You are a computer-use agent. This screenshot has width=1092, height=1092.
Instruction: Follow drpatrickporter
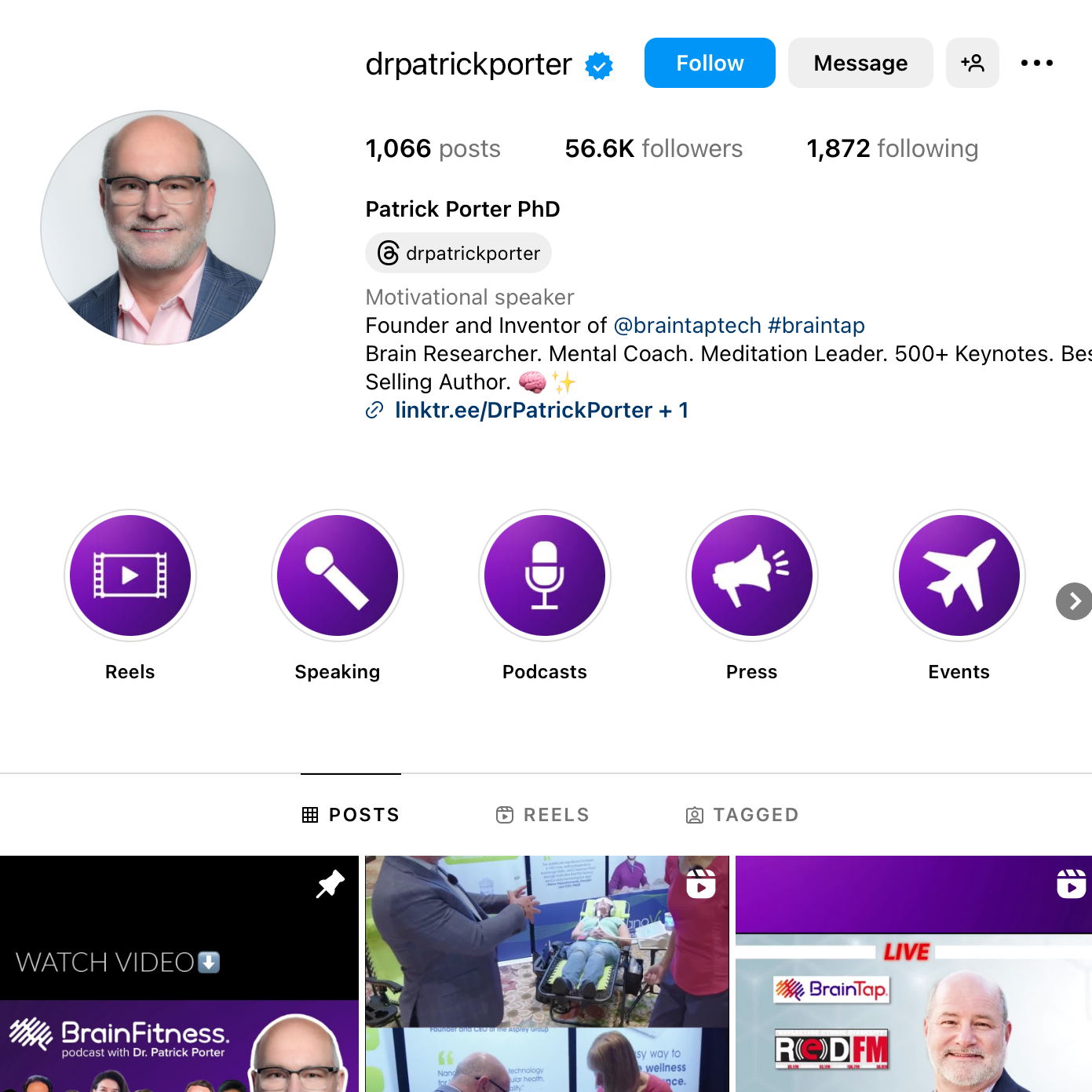pyautogui.click(x=709, y=63)
